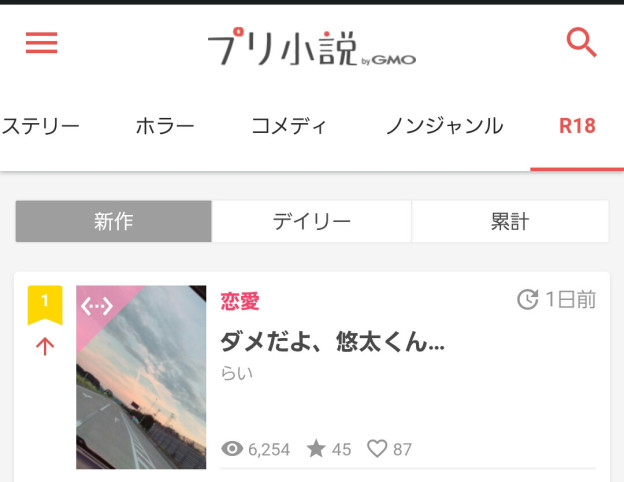
Task: Switch to the コメディ genre tab
Action: tap(288, 127)
